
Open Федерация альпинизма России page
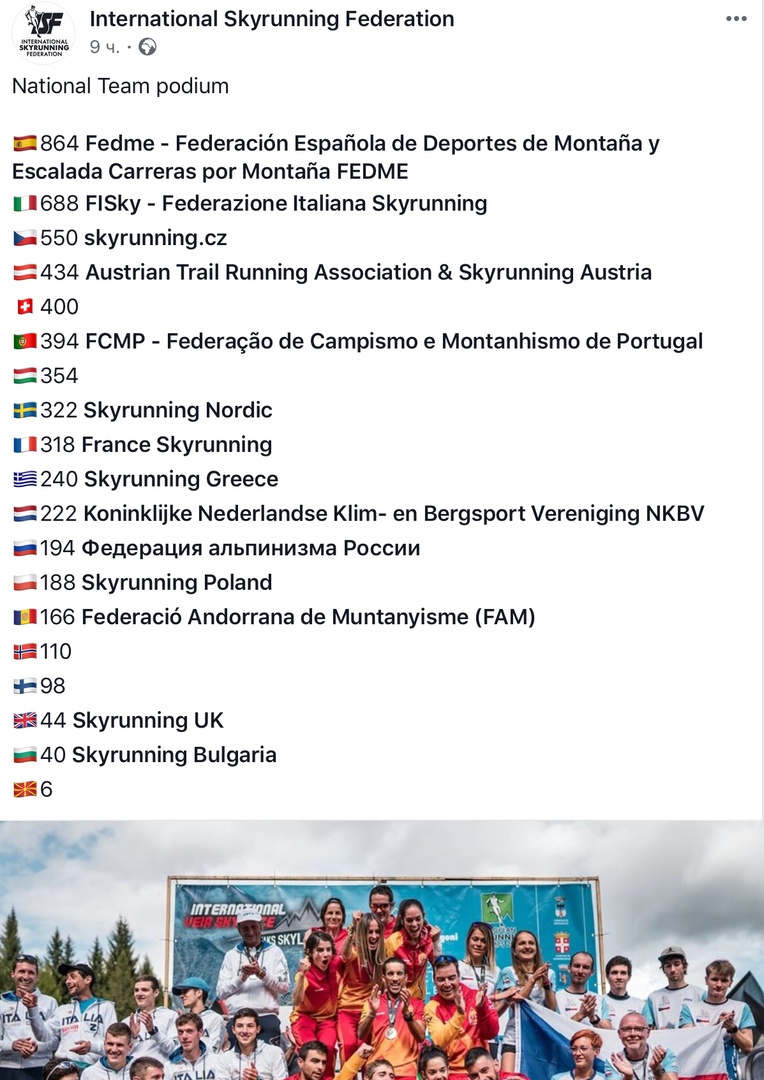pyautogui.click(x=251, y=549)
